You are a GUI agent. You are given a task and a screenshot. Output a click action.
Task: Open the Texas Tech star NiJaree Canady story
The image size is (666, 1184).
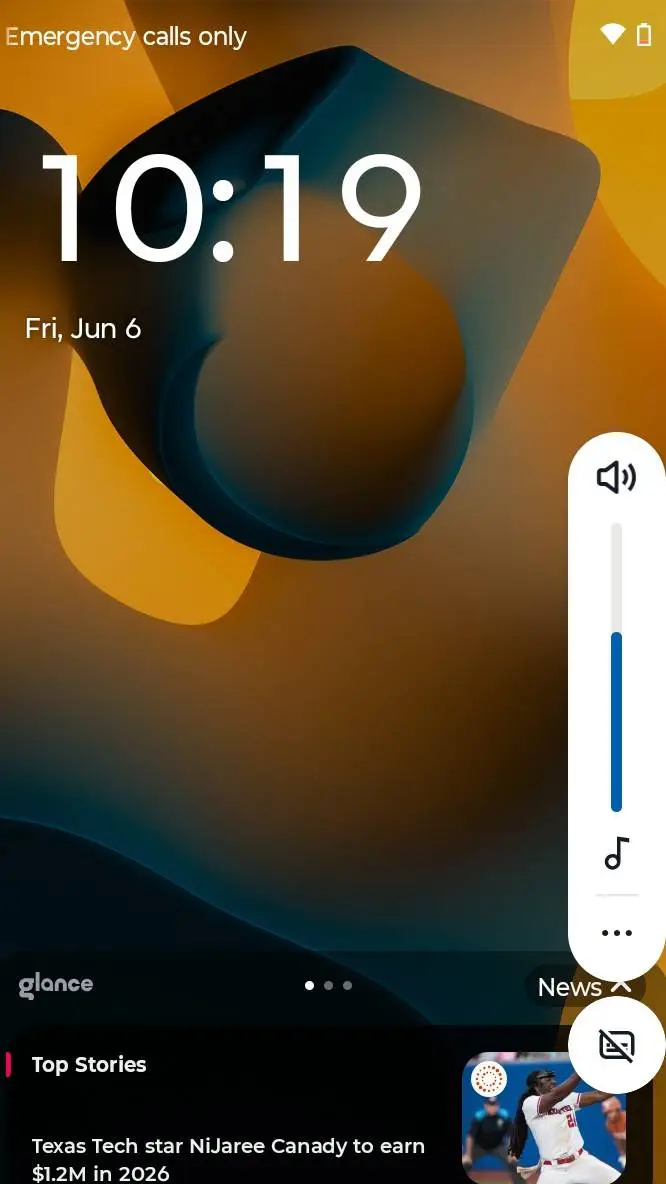coord(228,1158)
